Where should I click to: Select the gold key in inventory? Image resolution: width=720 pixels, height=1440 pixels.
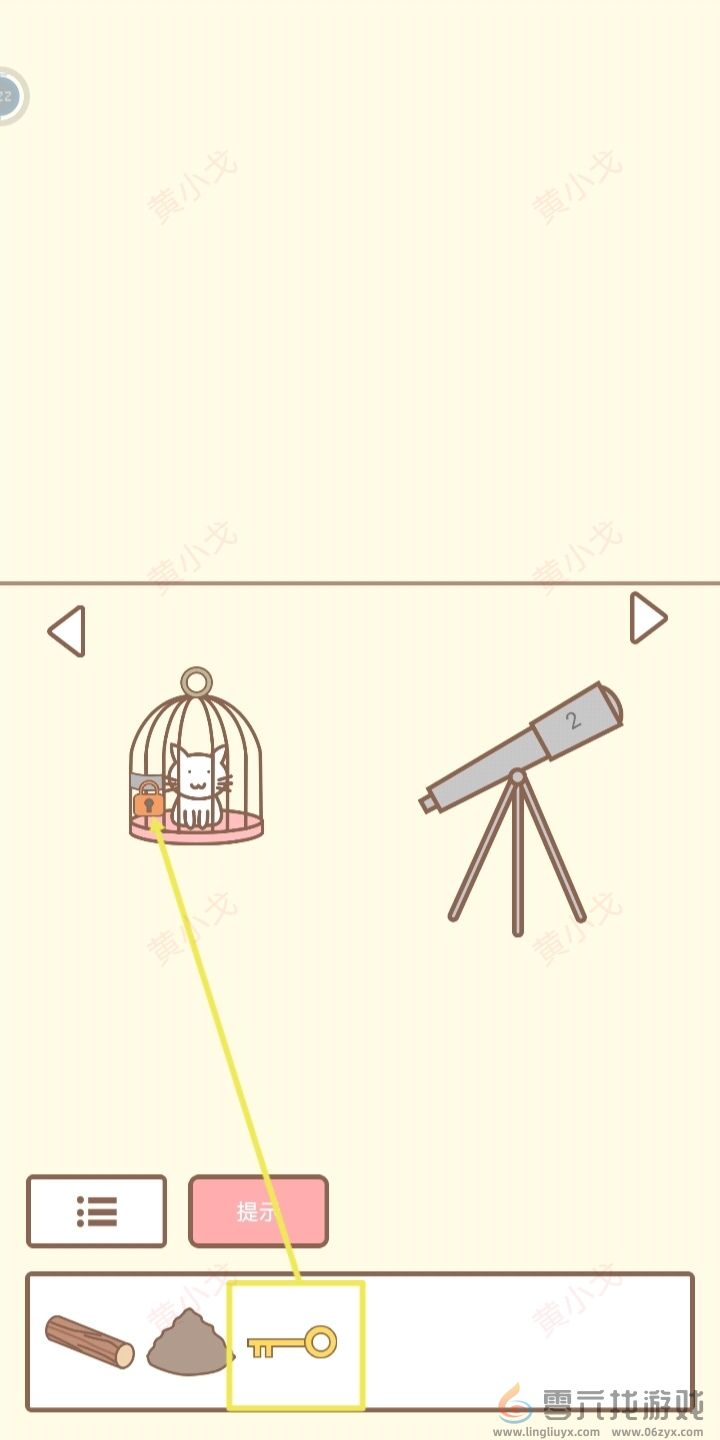[293, 1343]
